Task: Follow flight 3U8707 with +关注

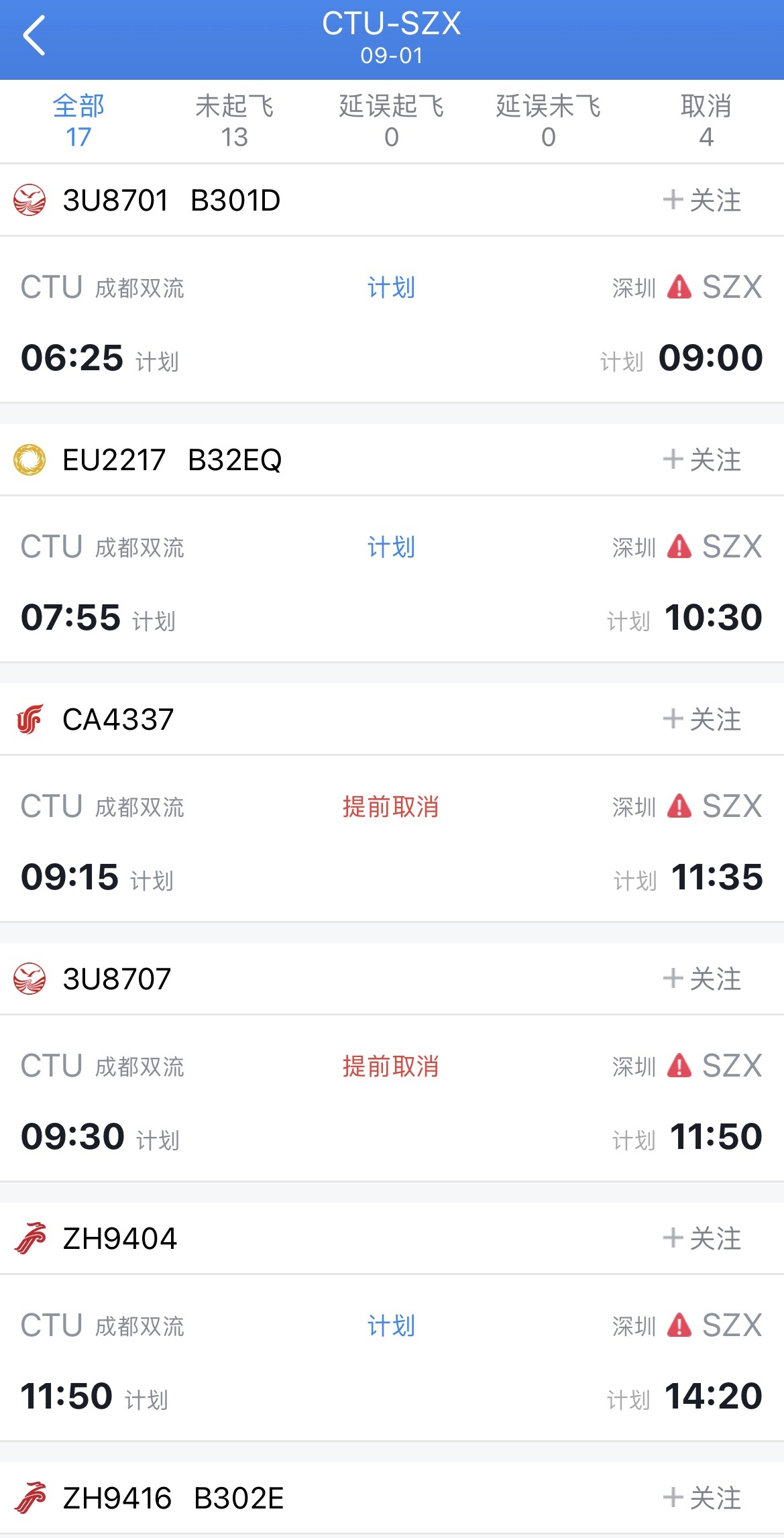Action: 702,979
